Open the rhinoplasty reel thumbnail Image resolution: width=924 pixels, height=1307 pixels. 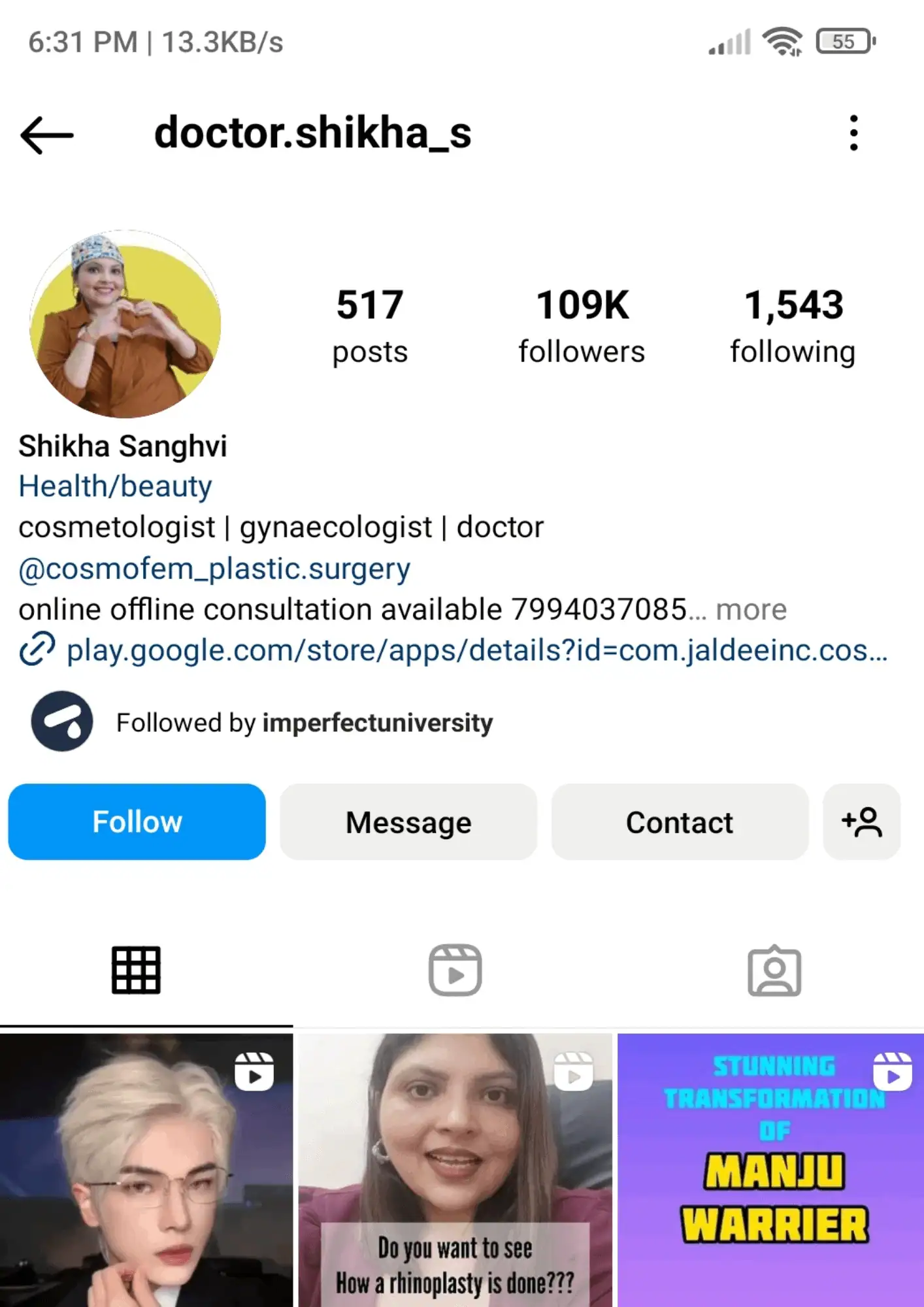455,1170
